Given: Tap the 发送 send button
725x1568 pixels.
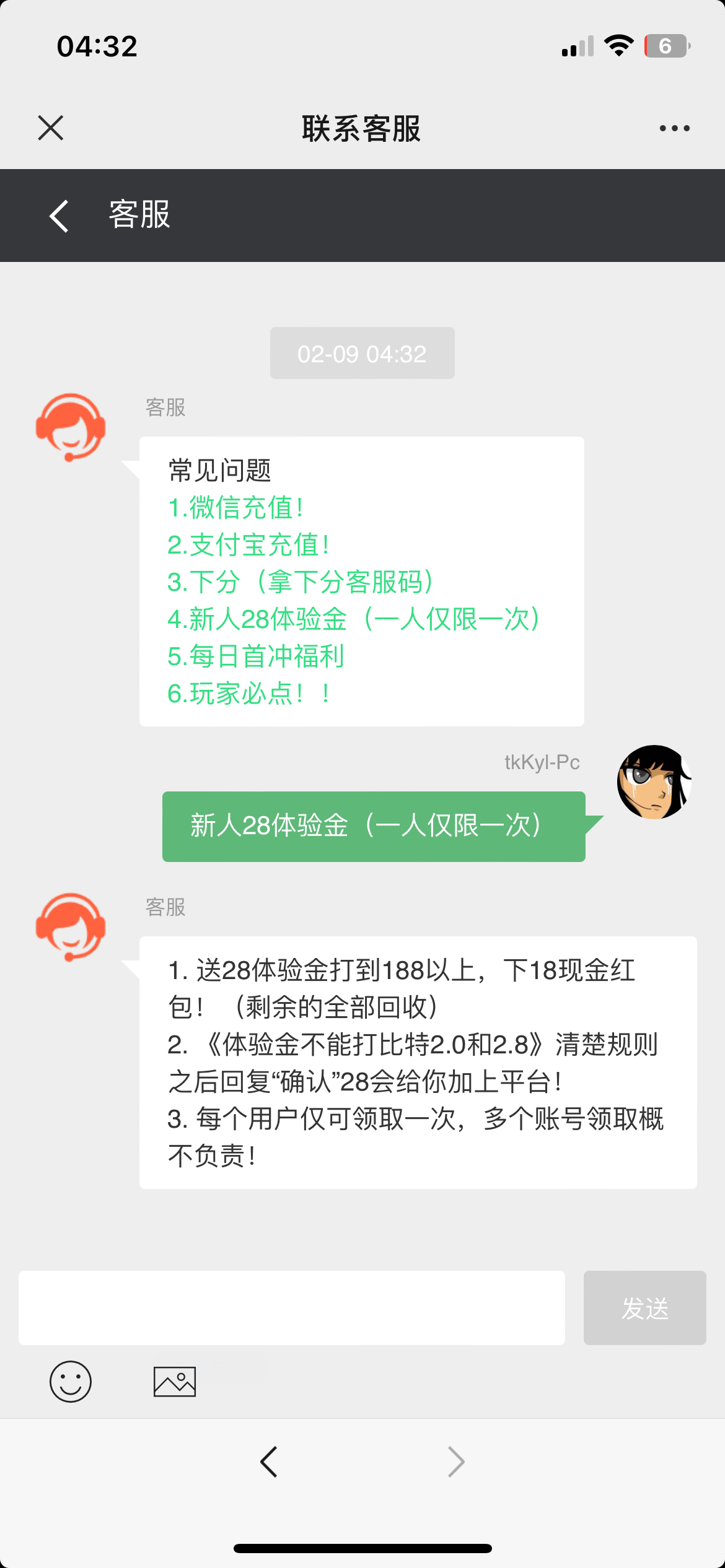Looking at the screenshot, I should (x=644, y=1307).
